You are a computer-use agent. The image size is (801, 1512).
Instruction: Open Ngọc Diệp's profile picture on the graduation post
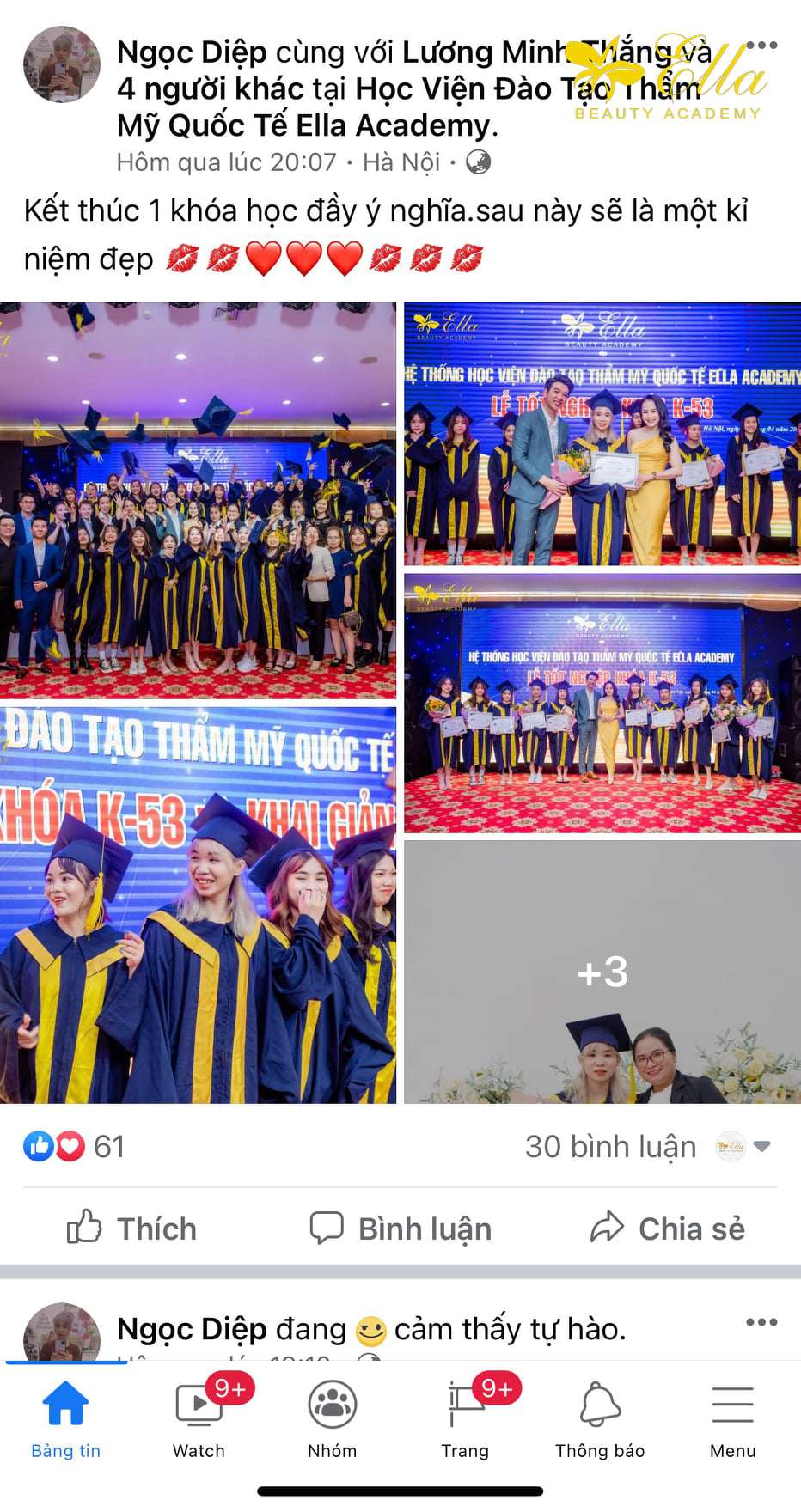pos(62,65)
